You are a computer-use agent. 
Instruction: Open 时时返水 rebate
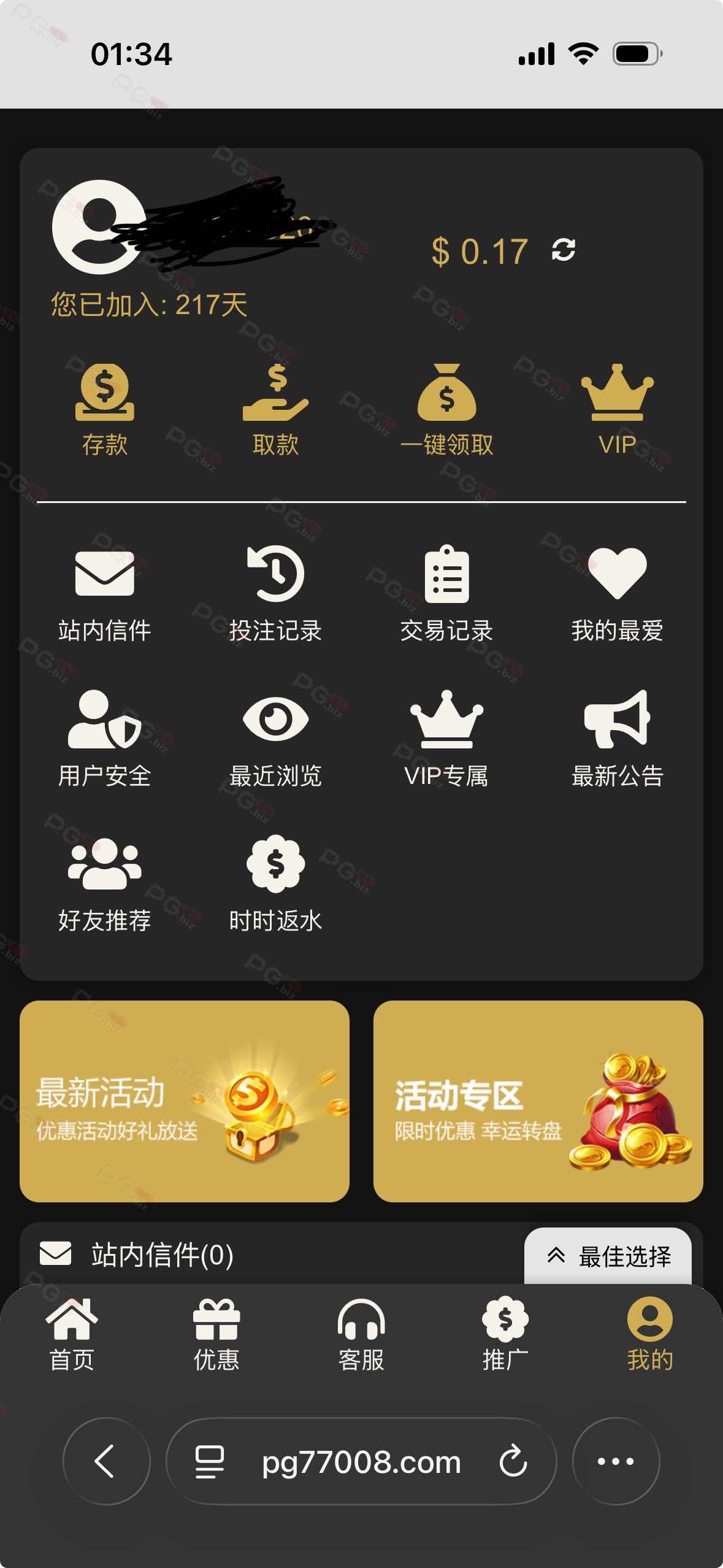(275, 883)
